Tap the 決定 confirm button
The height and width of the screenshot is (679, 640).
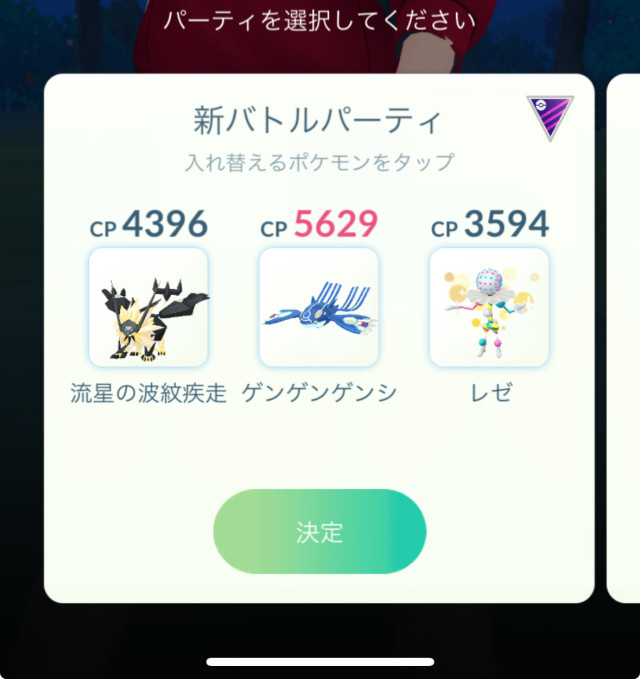coord(319,531)
